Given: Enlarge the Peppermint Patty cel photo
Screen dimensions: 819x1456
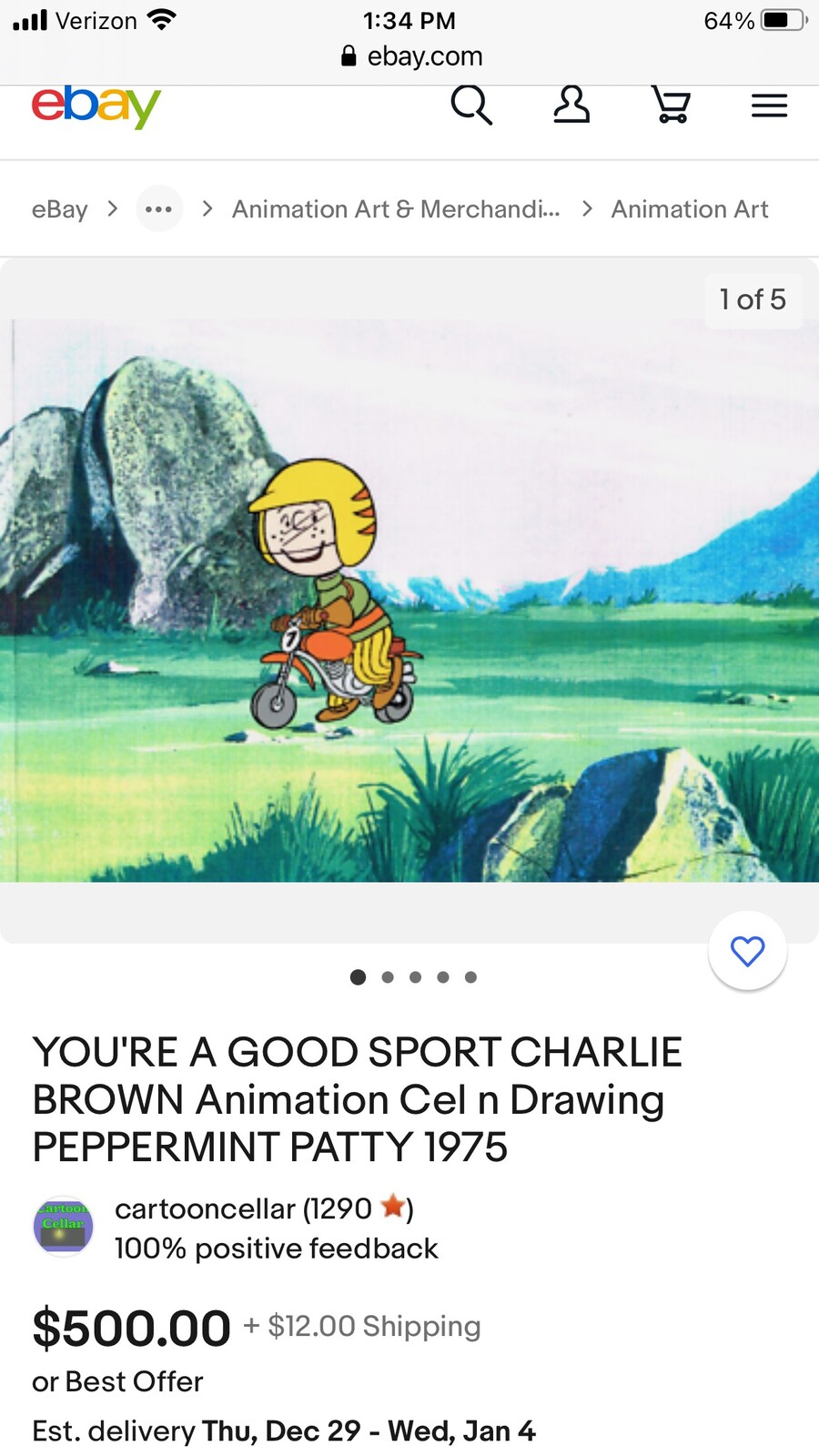Looking at the screenshot, I should [409, 601].
